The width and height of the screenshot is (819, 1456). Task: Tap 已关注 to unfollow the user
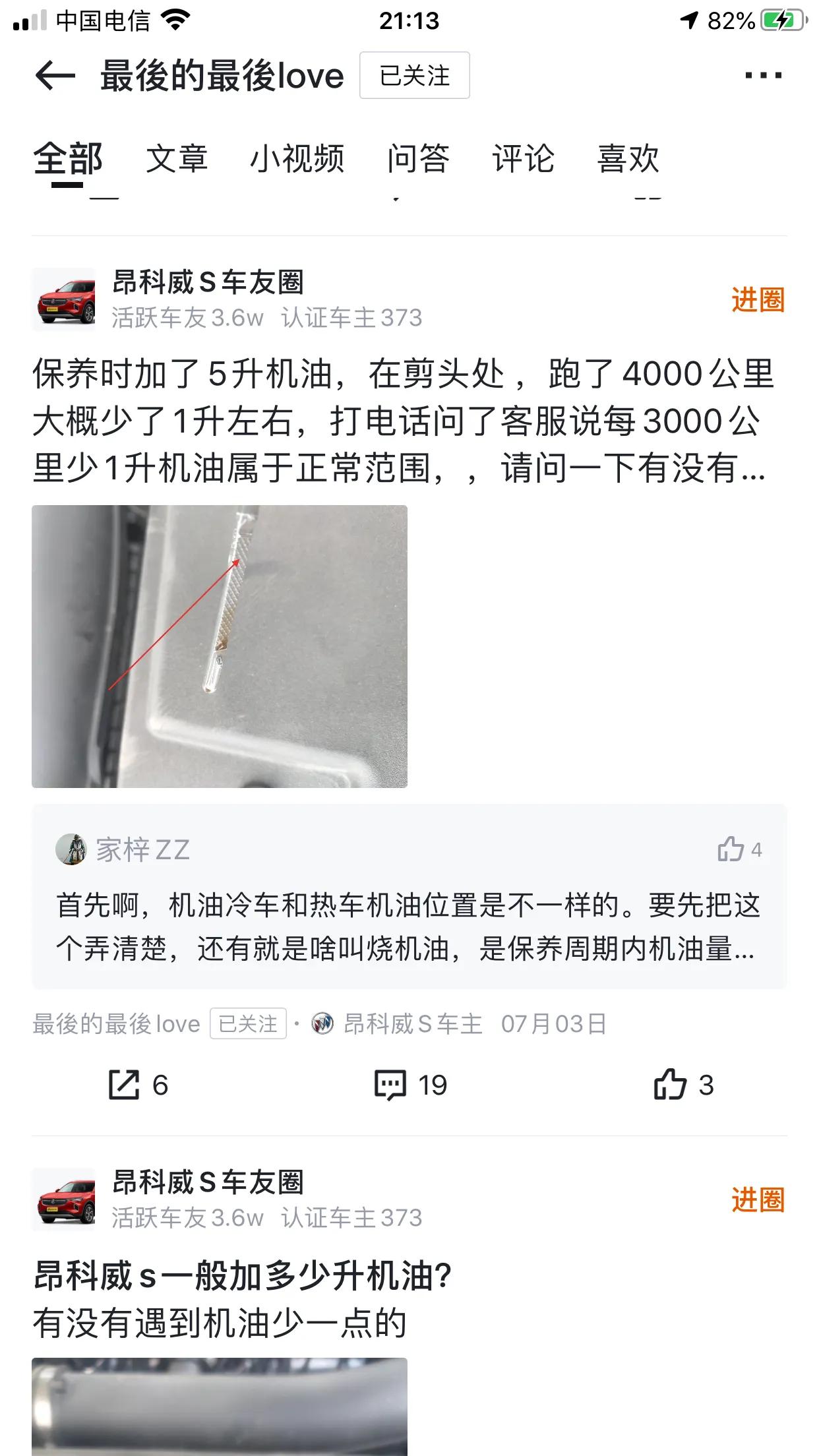point(413,75)
